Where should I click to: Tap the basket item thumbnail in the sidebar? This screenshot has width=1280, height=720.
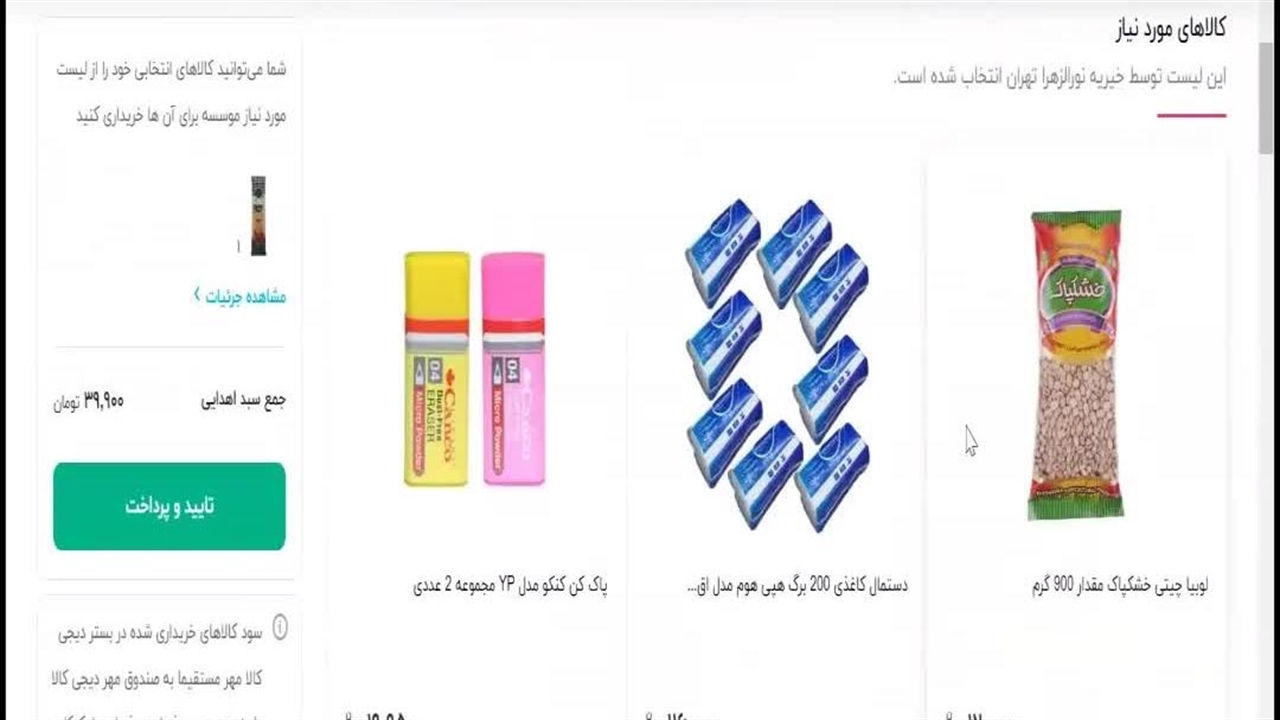coord(258,215)
